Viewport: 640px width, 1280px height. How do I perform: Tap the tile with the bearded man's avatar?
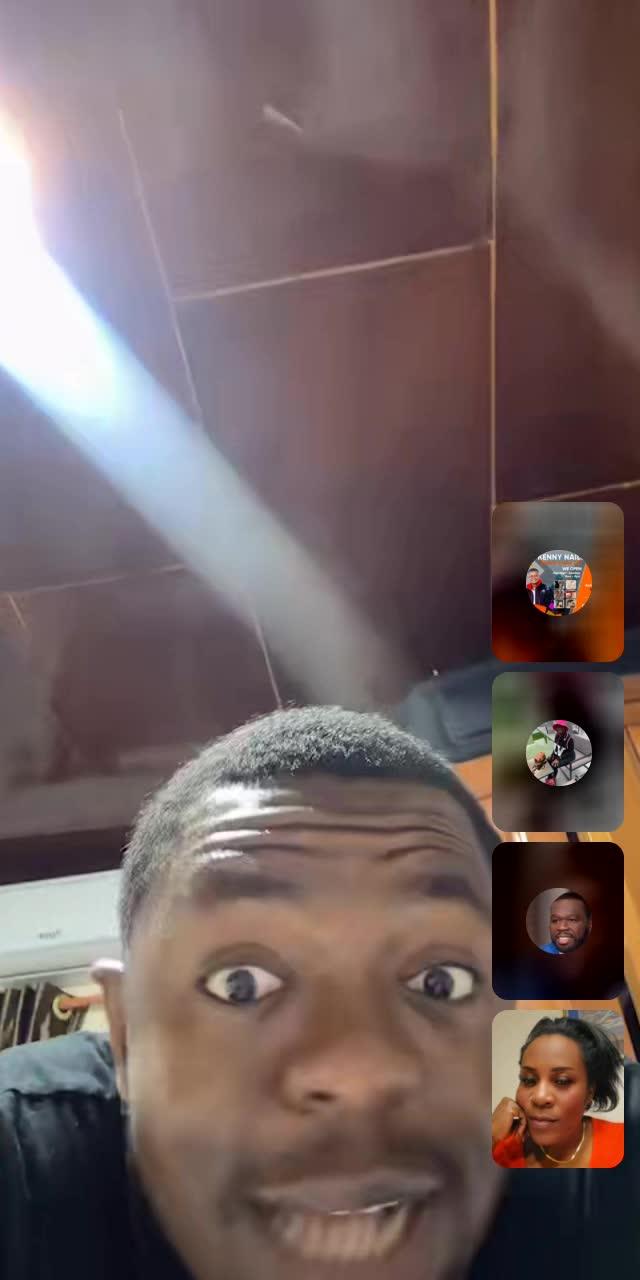557,921
